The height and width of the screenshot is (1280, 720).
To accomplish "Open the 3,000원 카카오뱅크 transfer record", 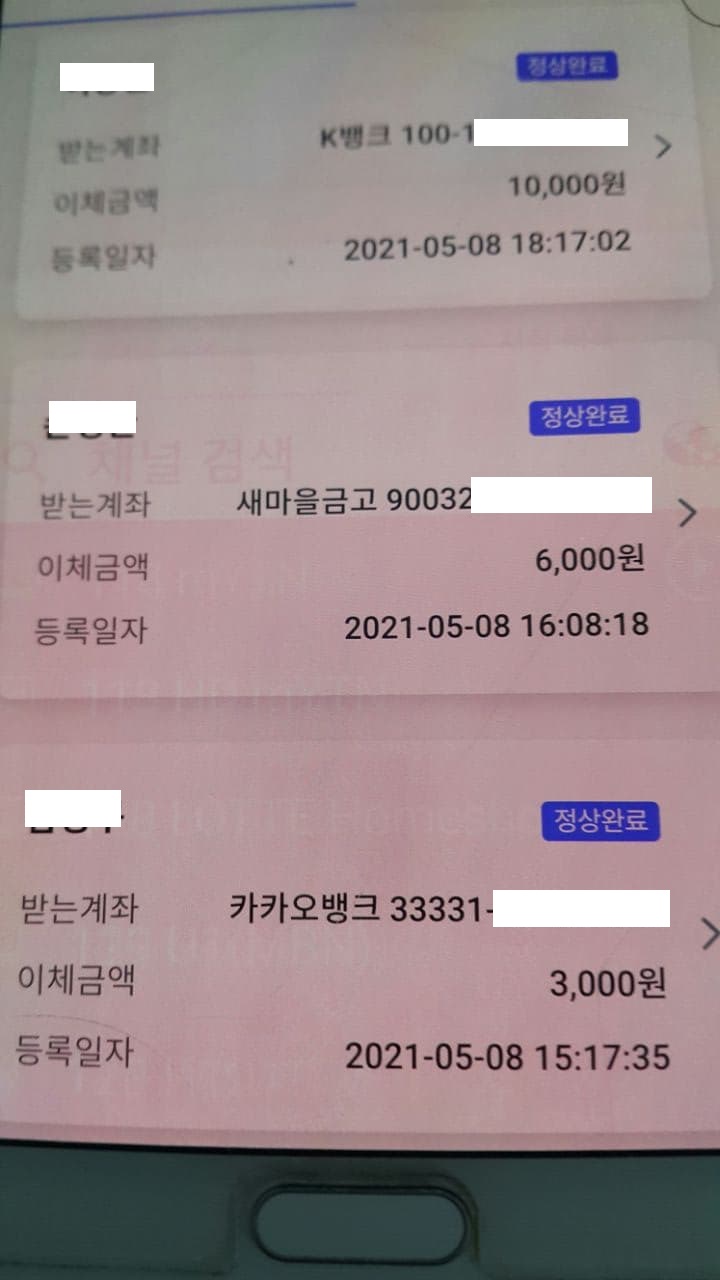I will [x=708, y=934].
